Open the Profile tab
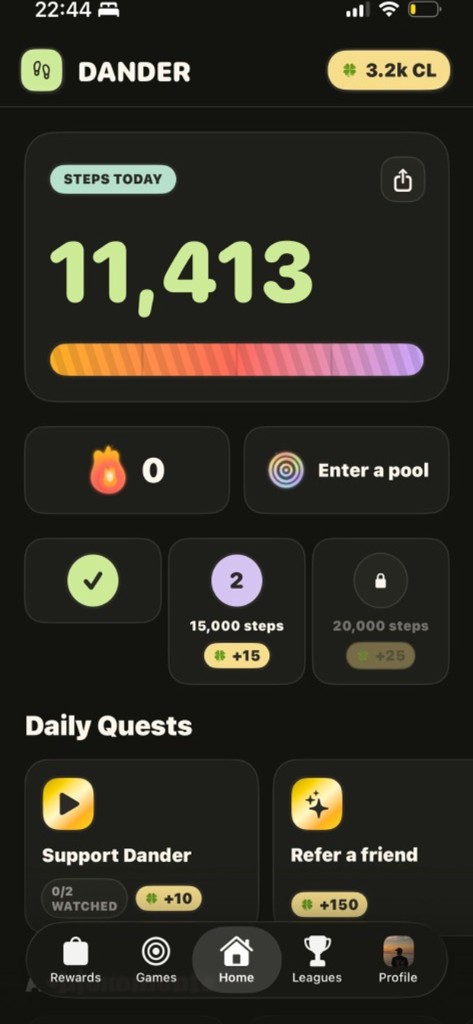 (398, 960)
